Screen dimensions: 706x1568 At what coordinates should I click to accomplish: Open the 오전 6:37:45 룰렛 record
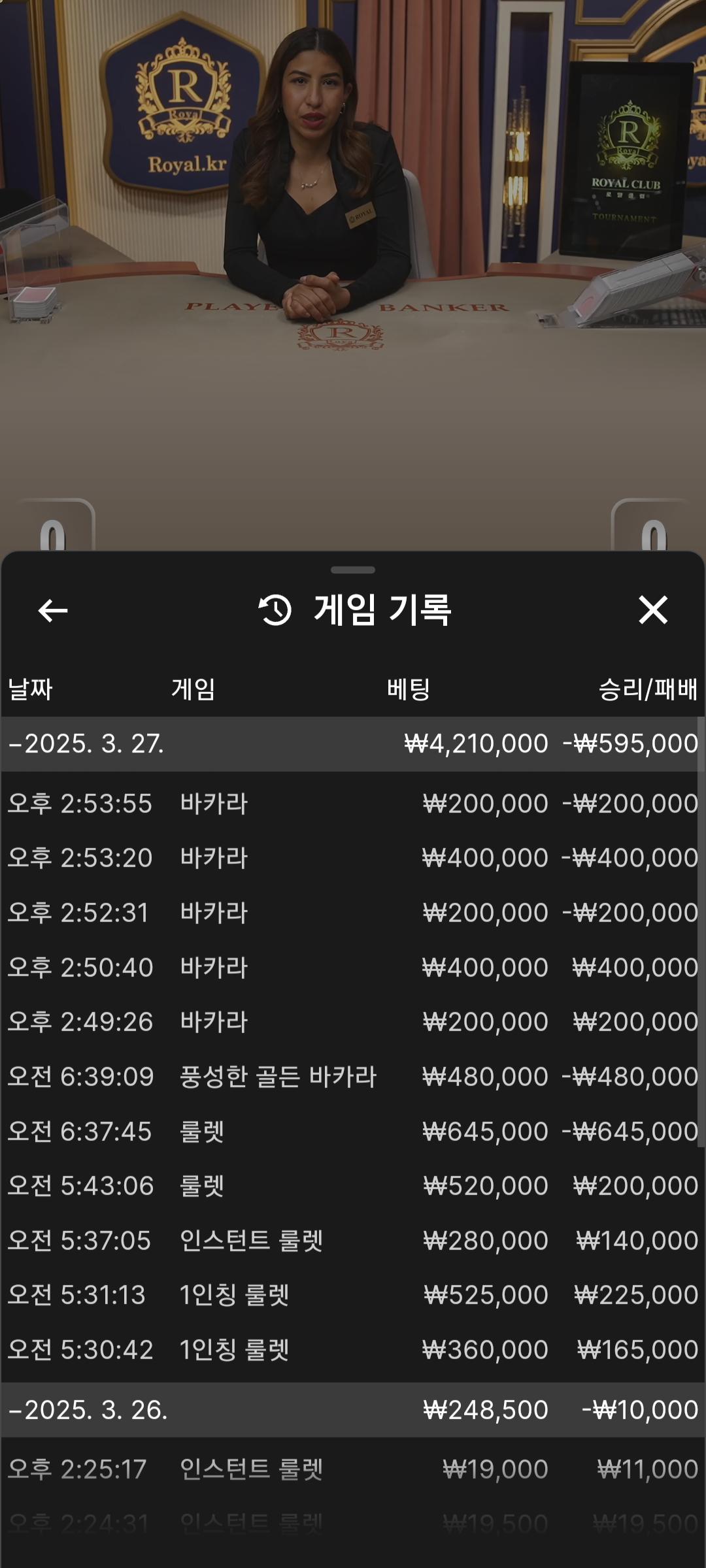[x=353, y=1132]
